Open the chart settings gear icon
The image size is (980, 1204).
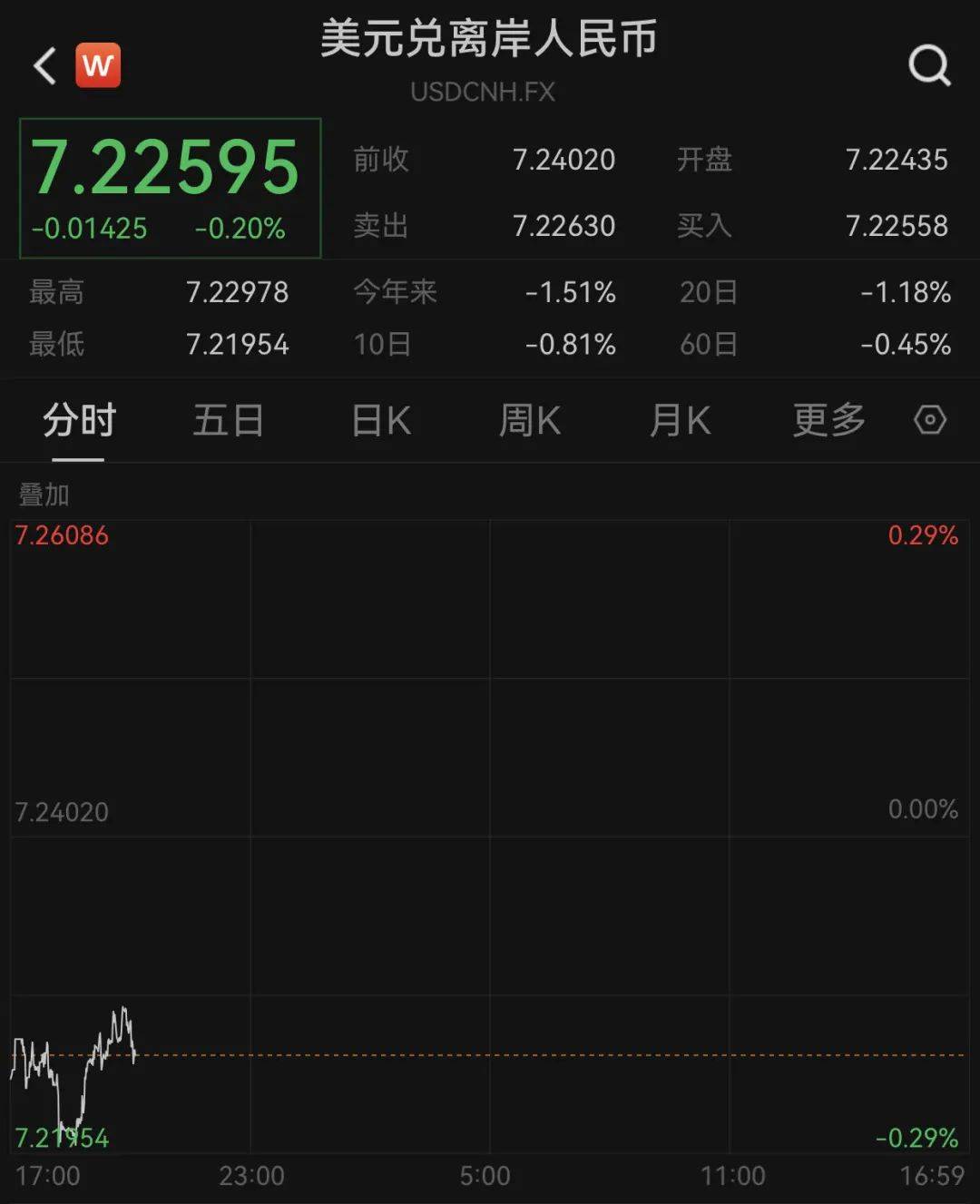click(x=927, y=420)
